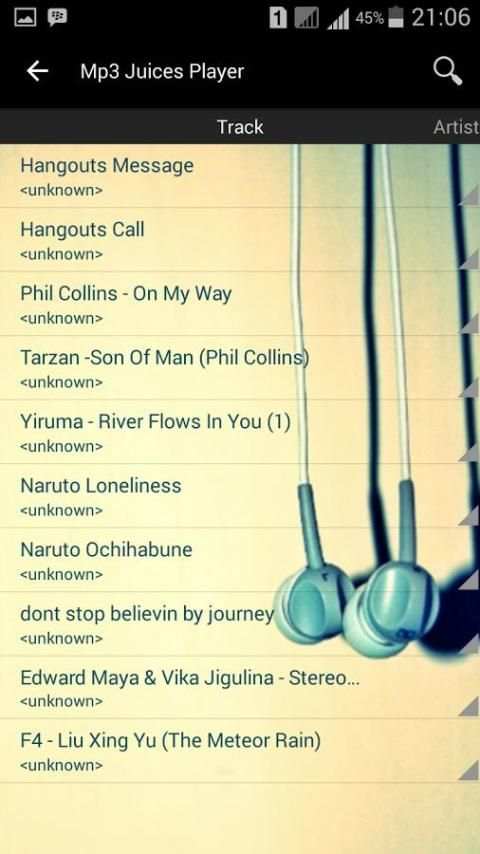The image size is (480, 854).
Task: Play the Naruto Loneliness track
Action: coord(240,496)
